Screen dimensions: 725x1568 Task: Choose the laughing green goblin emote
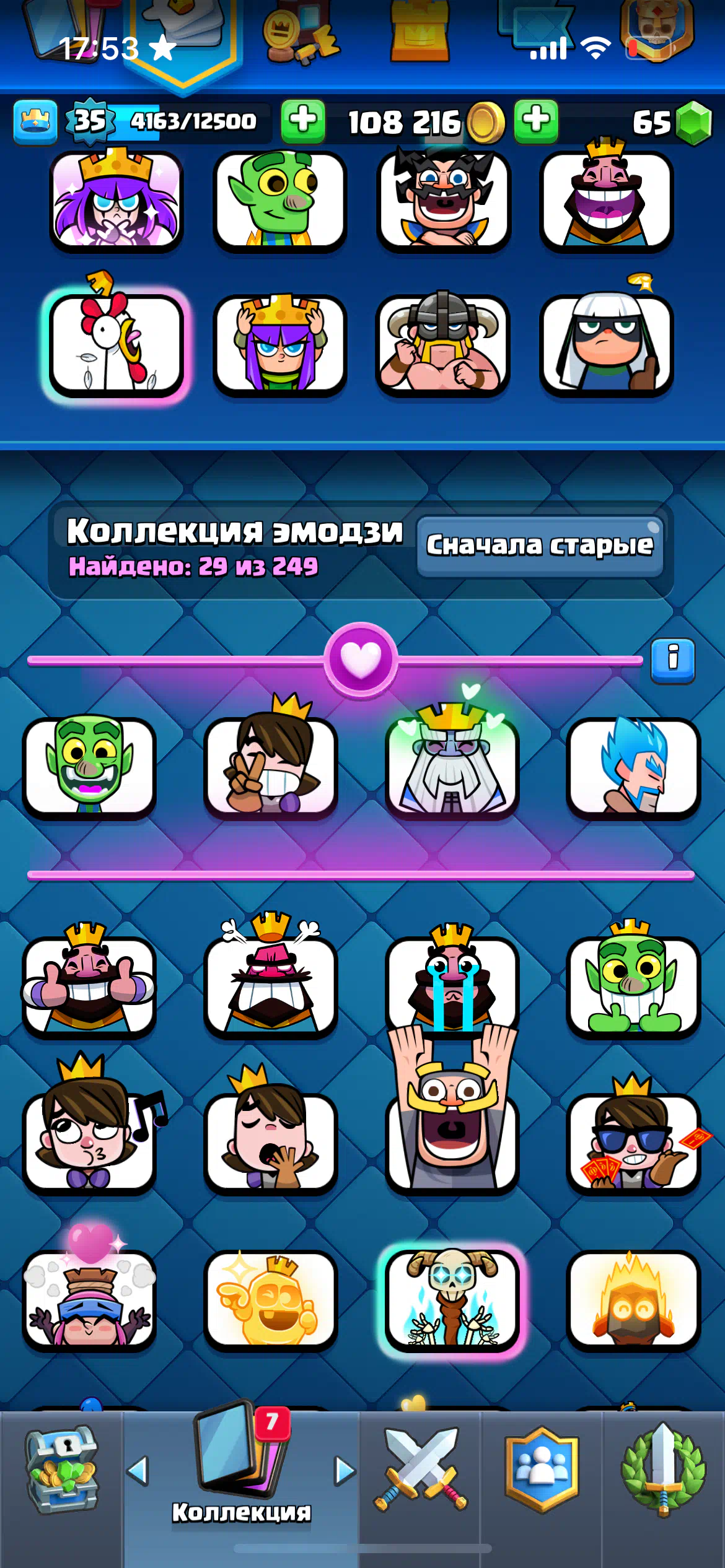tap(89, 767)
